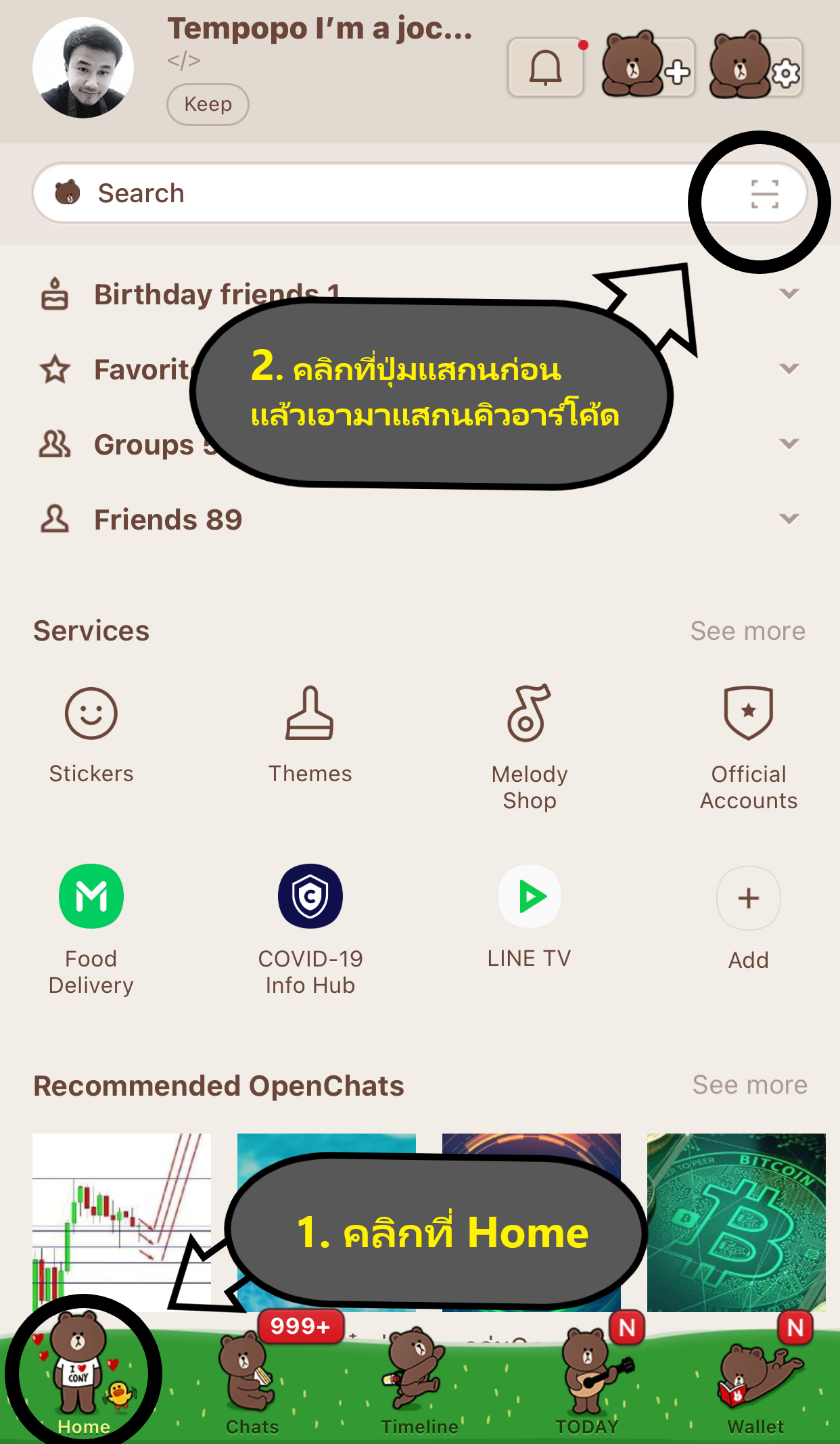The width and height of the screenshot is (840, 1444).
Task: Open See more for Services
Action: point(747,631)
